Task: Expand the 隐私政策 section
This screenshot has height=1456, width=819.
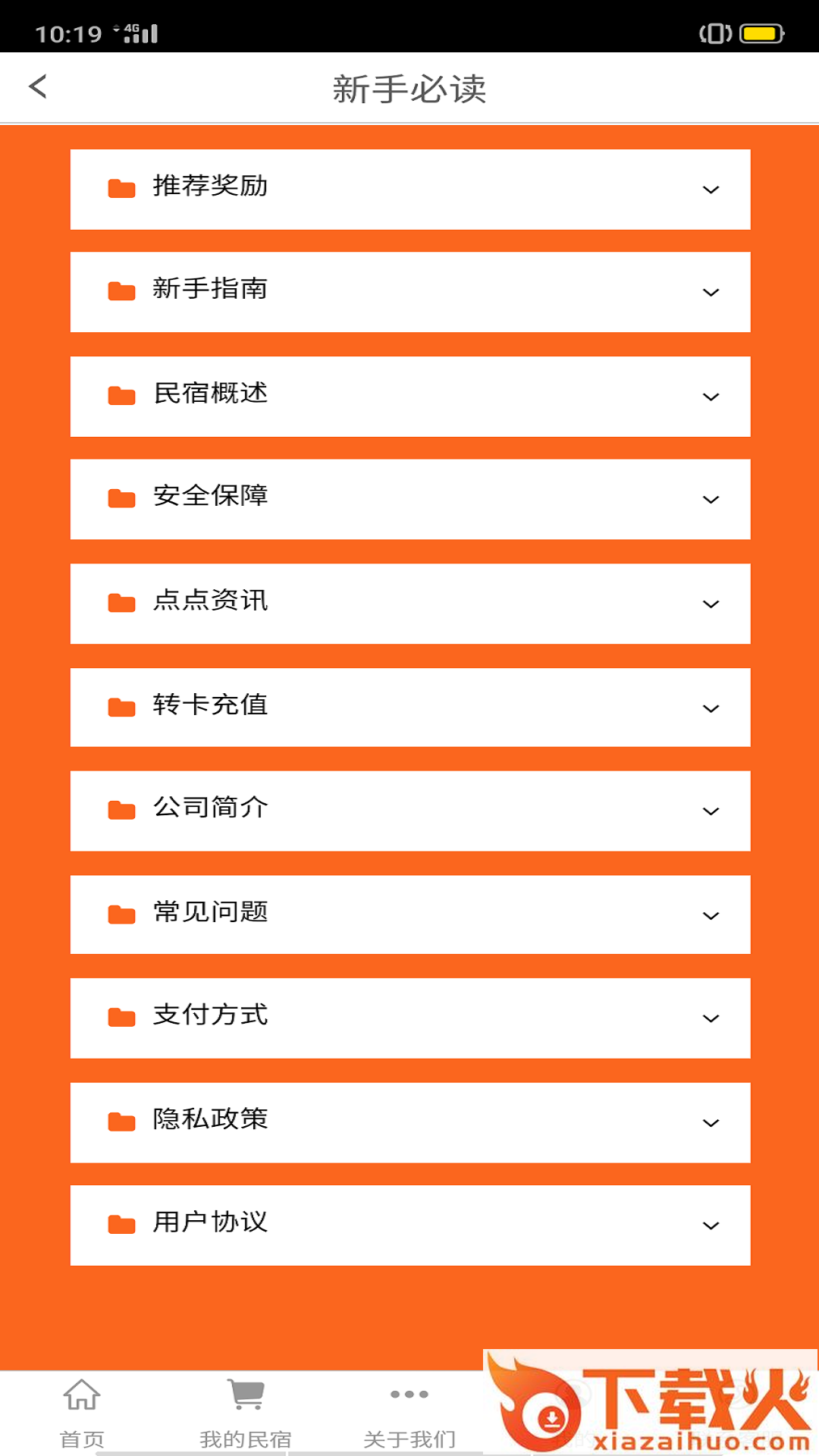Action: tap(409, 1122)
